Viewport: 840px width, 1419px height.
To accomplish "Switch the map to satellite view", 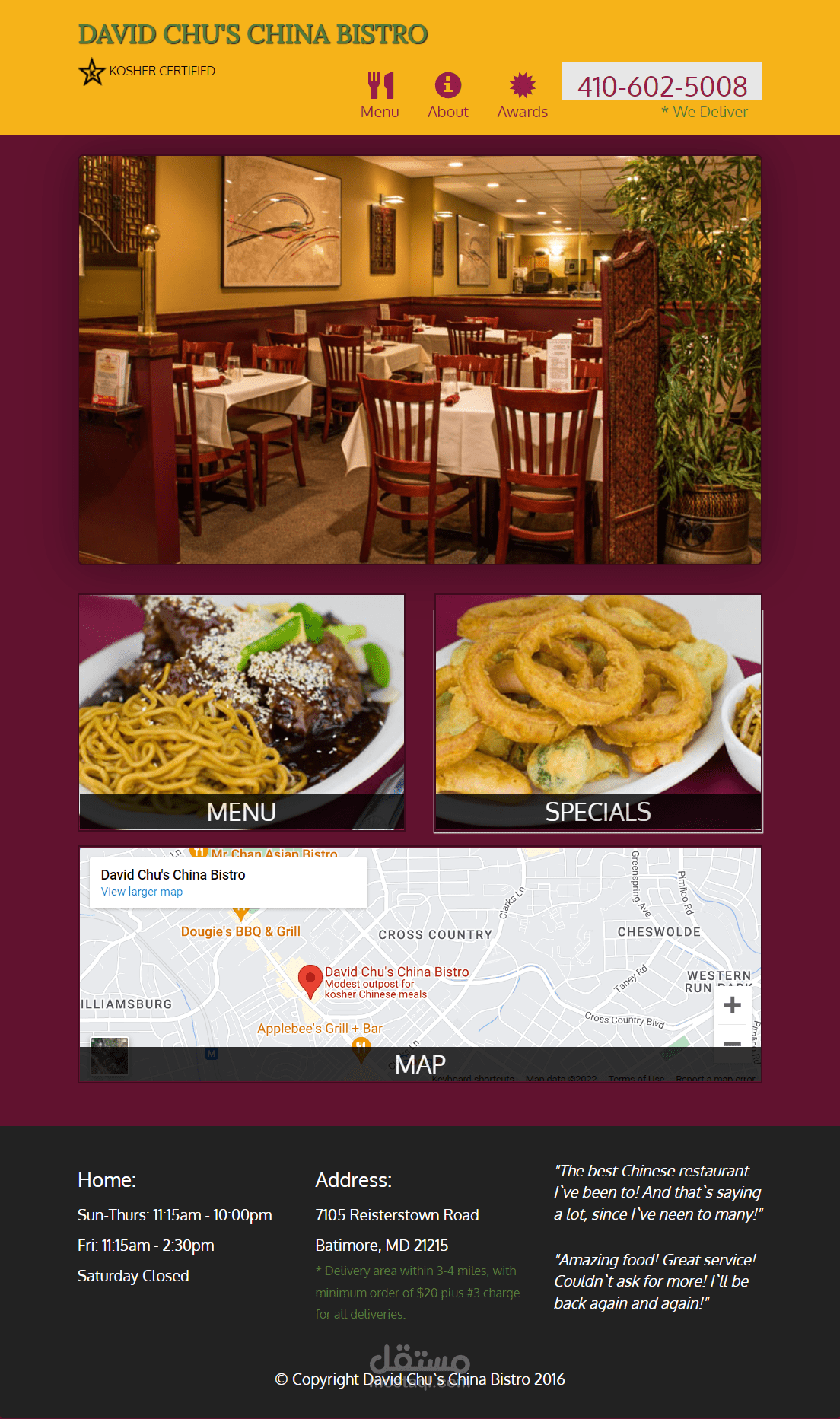I will (x=110, y=1055).
